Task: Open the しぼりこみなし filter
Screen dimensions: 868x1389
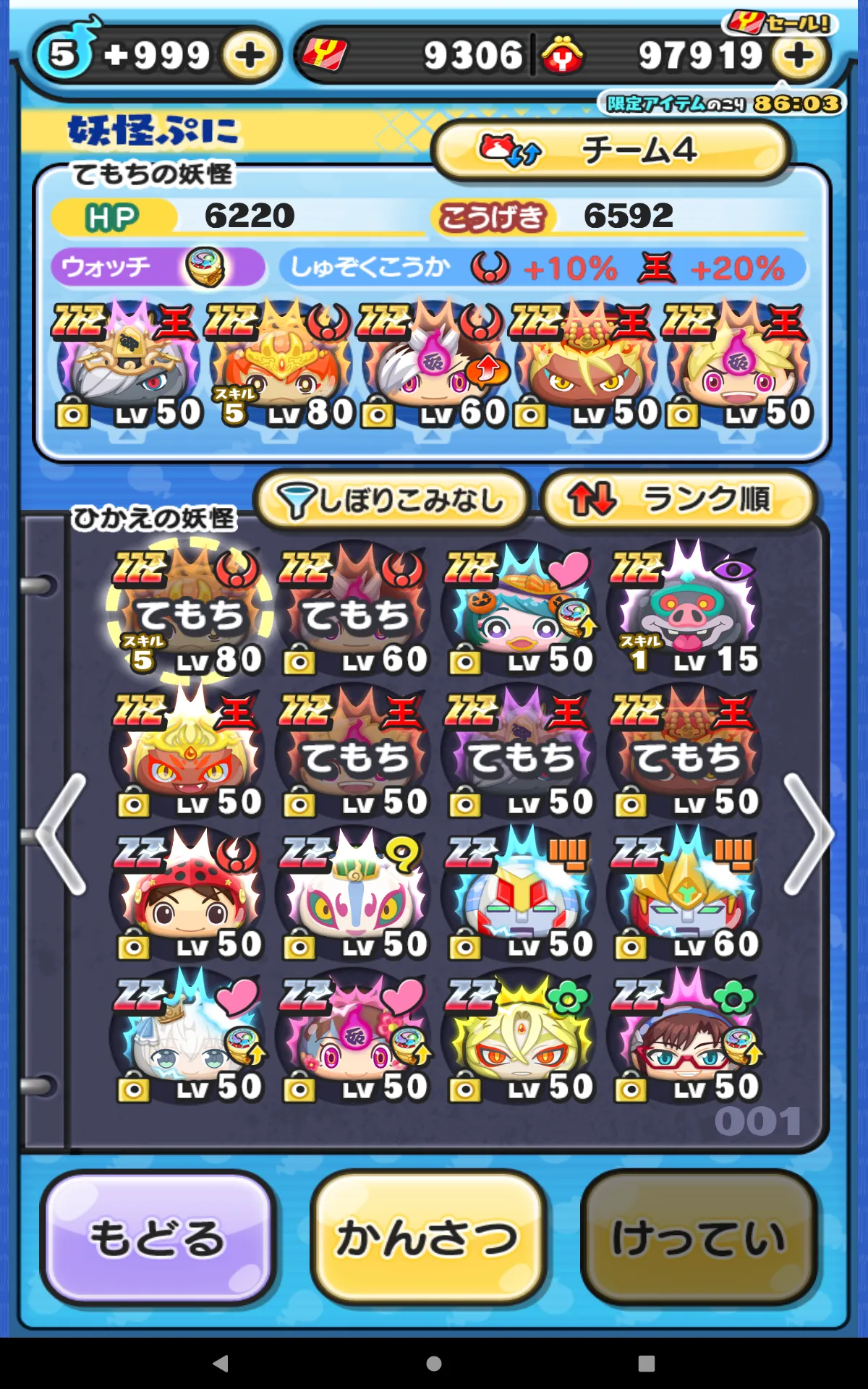Action: (393, 499)
